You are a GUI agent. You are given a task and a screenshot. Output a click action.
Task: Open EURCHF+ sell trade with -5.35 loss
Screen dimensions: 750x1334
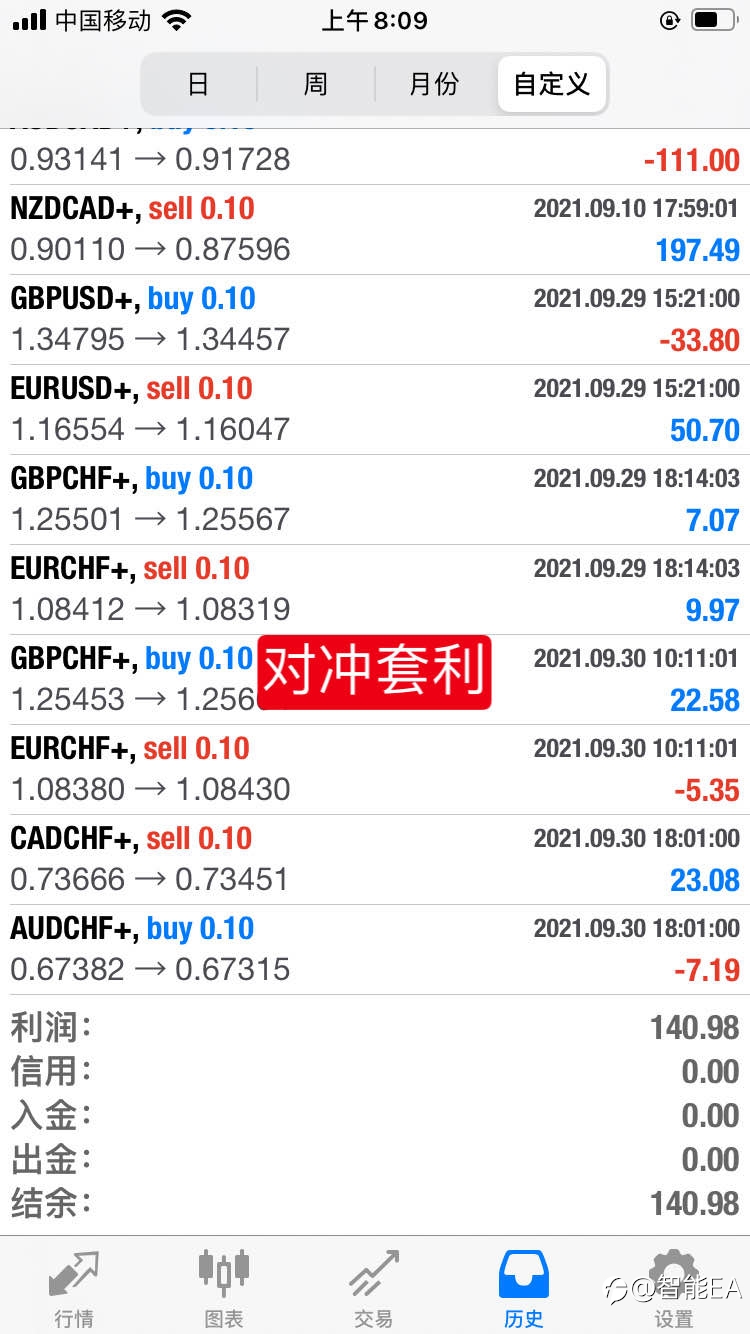point(375,769)
